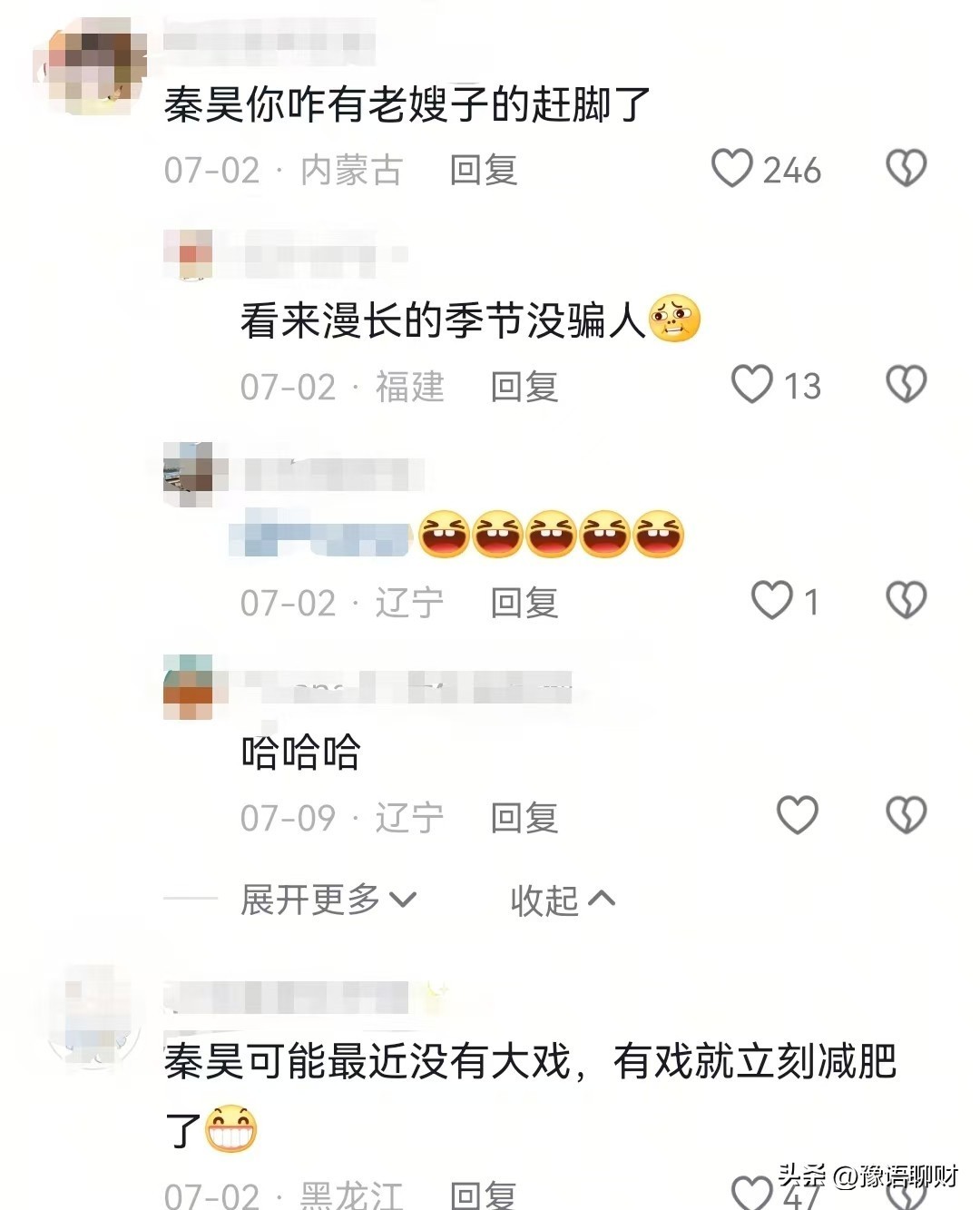Like the 漫长的季节 comment from 福建
980x1210 pixels.
coord(752,385)
